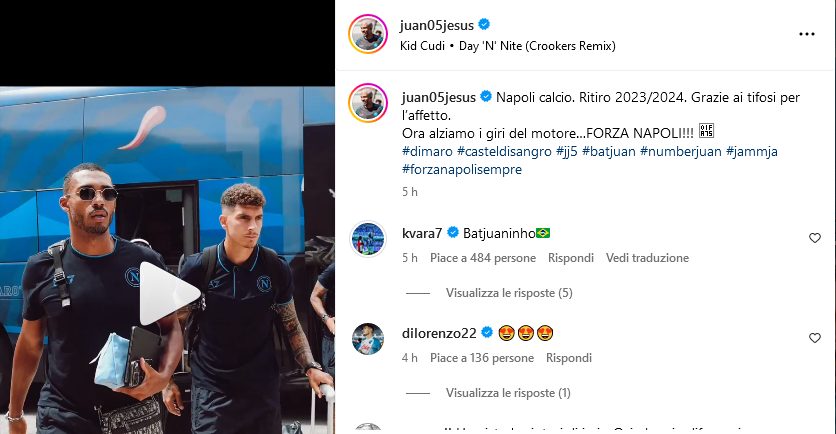Open the three-dot options menu

(x=806, y=34)
